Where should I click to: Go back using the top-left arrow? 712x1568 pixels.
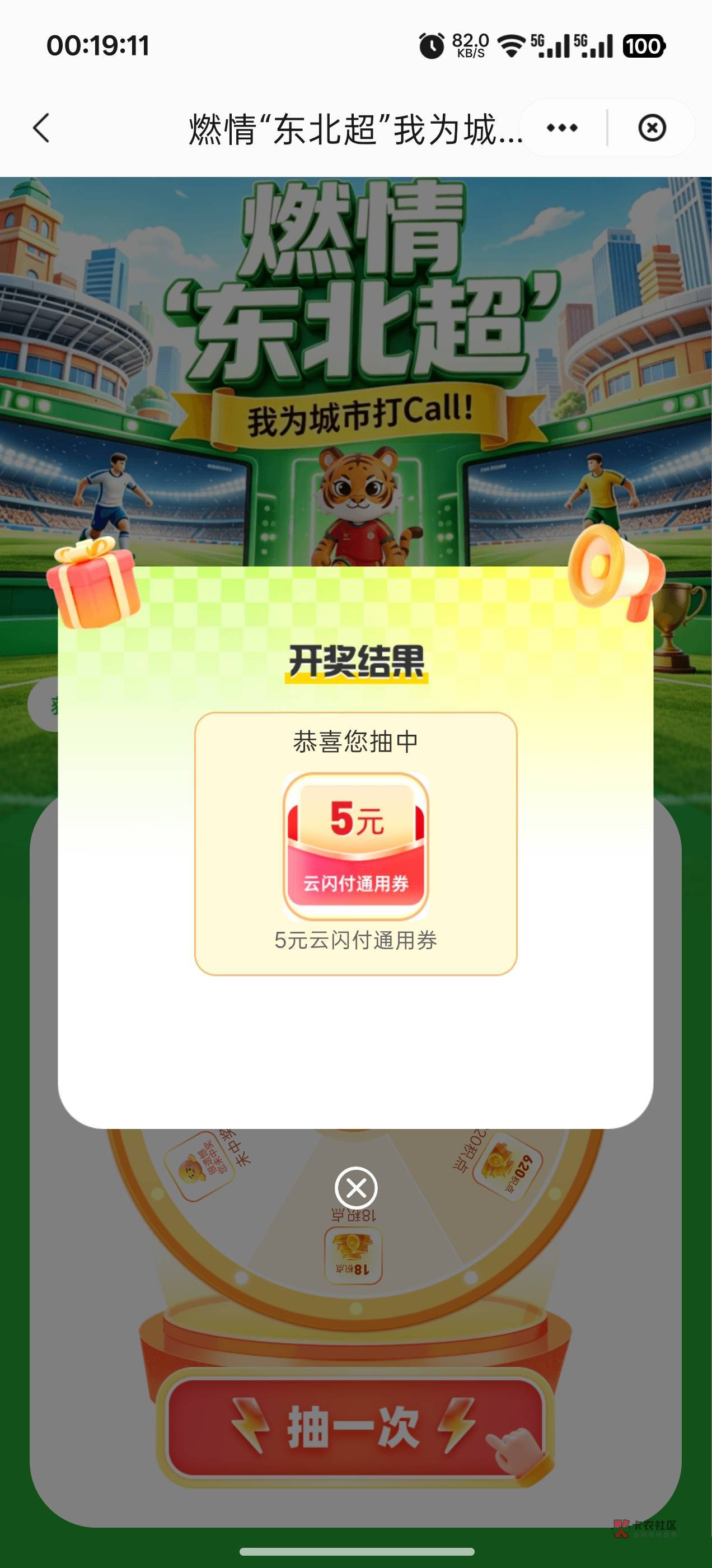pyautogui.click(x=41, y=128)
